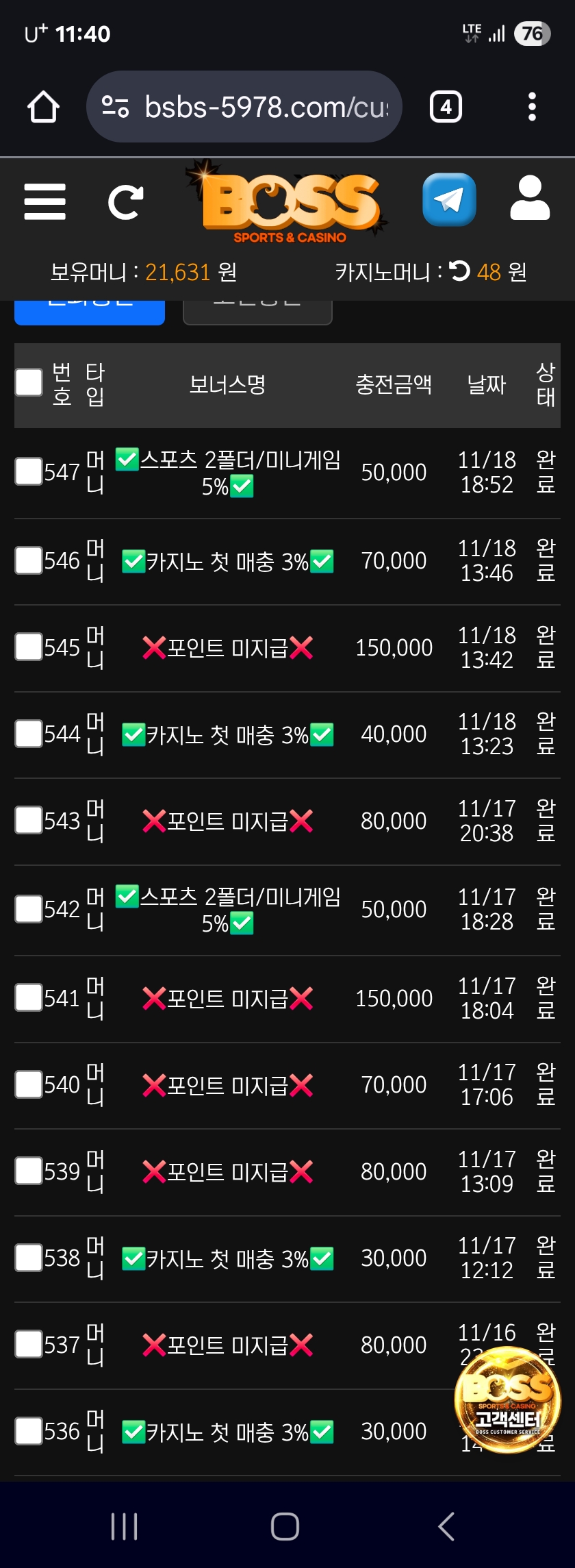Viewport: 575px width, 1568px height.
Task: Select all rows with header checkbox
Action: [29, 382]
